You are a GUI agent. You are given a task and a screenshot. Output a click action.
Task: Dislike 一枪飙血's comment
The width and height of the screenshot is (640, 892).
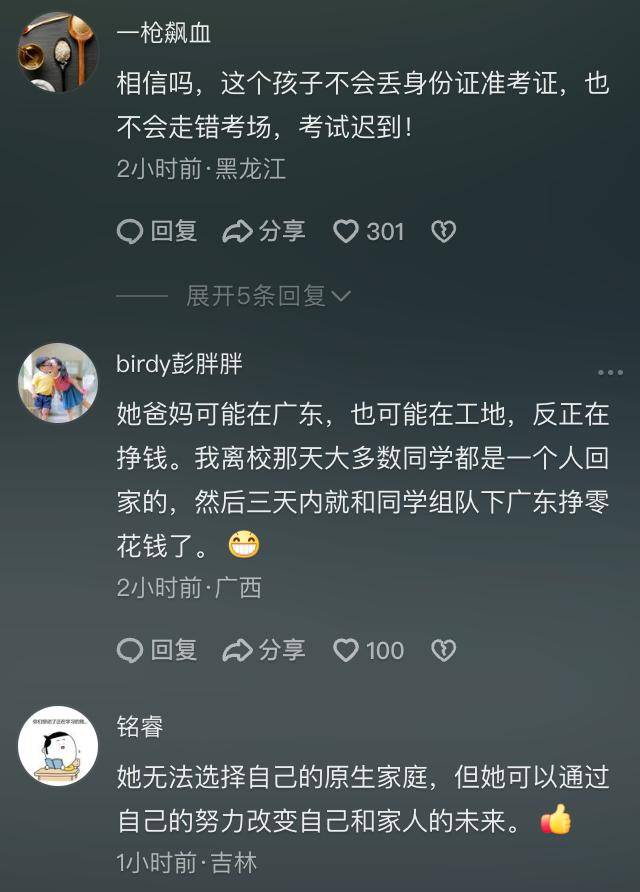tap(443, 232)
